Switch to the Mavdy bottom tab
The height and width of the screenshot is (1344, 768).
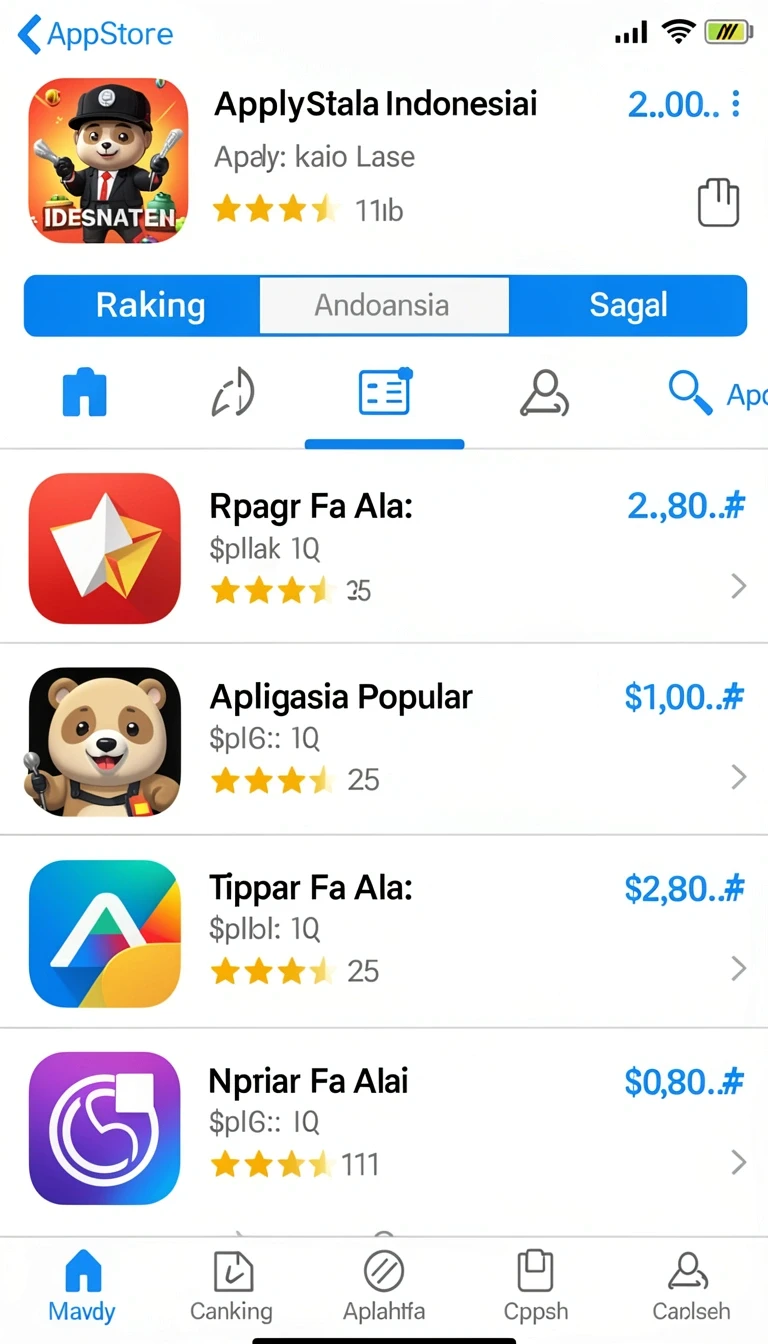pyautogui.click(x=82, y=1286)
